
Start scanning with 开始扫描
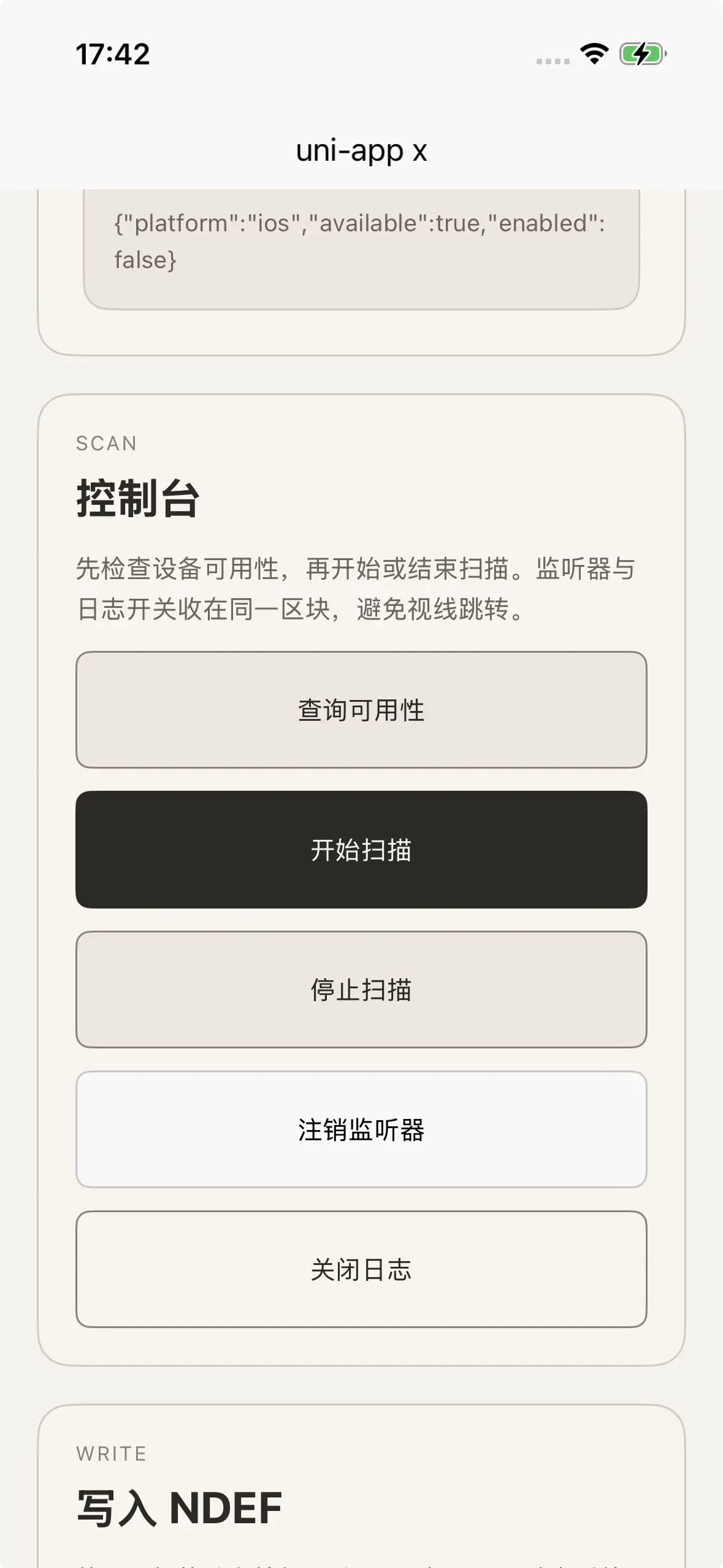(x=361, y=850)
